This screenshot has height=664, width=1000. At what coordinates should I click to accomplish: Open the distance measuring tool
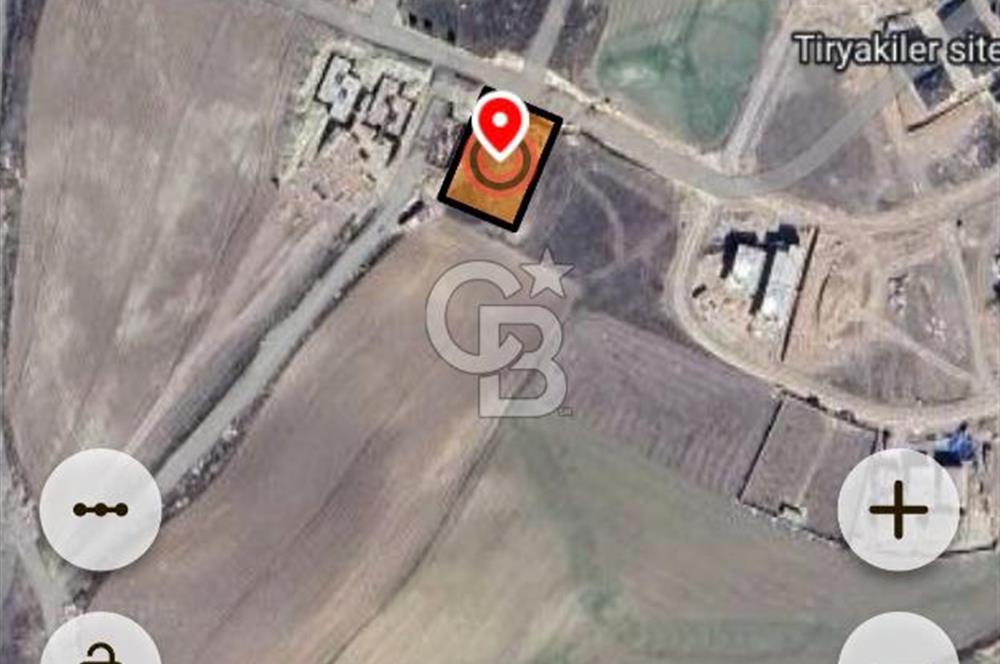pos(100,510)
